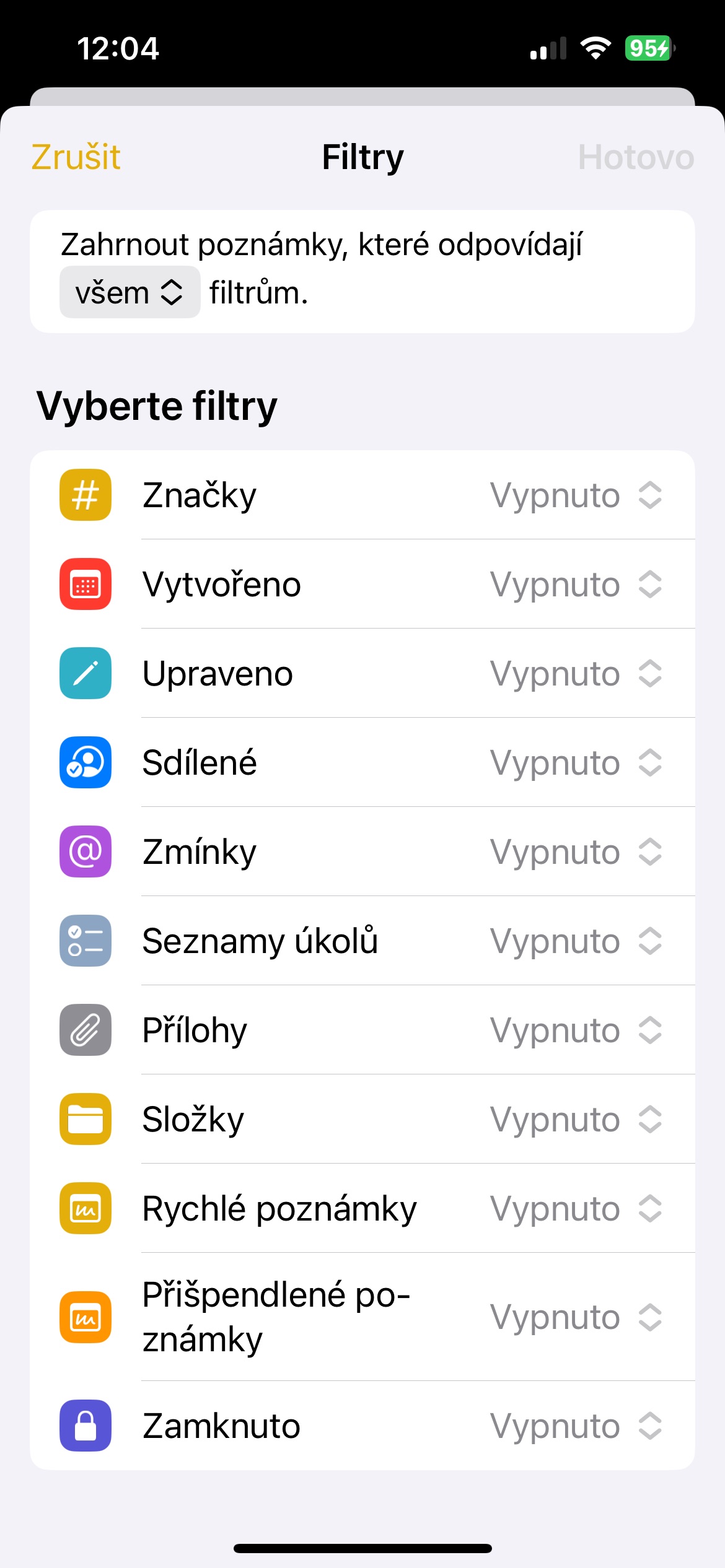The width and height of the screenshot is (725, 1568).
Task: Expand the Zmínky filter picker
Action: (575, 852)
